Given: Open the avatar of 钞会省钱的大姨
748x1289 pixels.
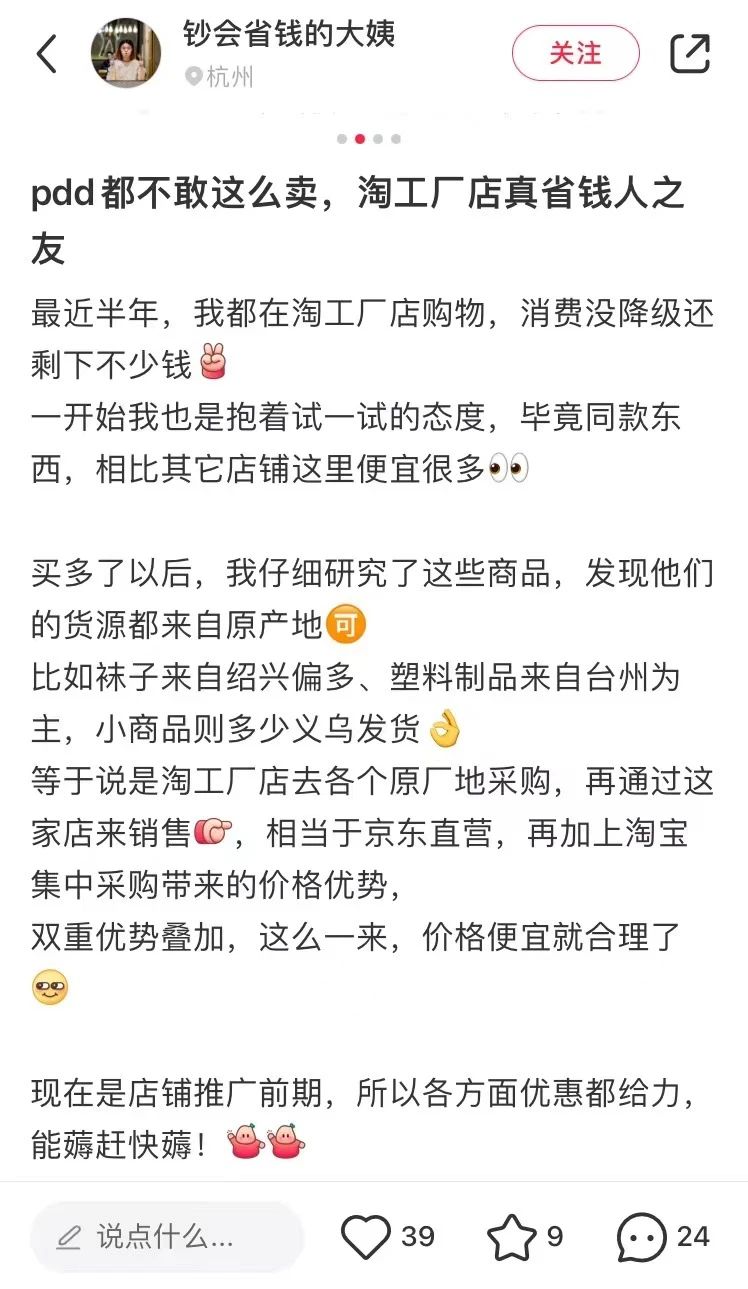Looking at the screenshot, I should pos(126,53).
